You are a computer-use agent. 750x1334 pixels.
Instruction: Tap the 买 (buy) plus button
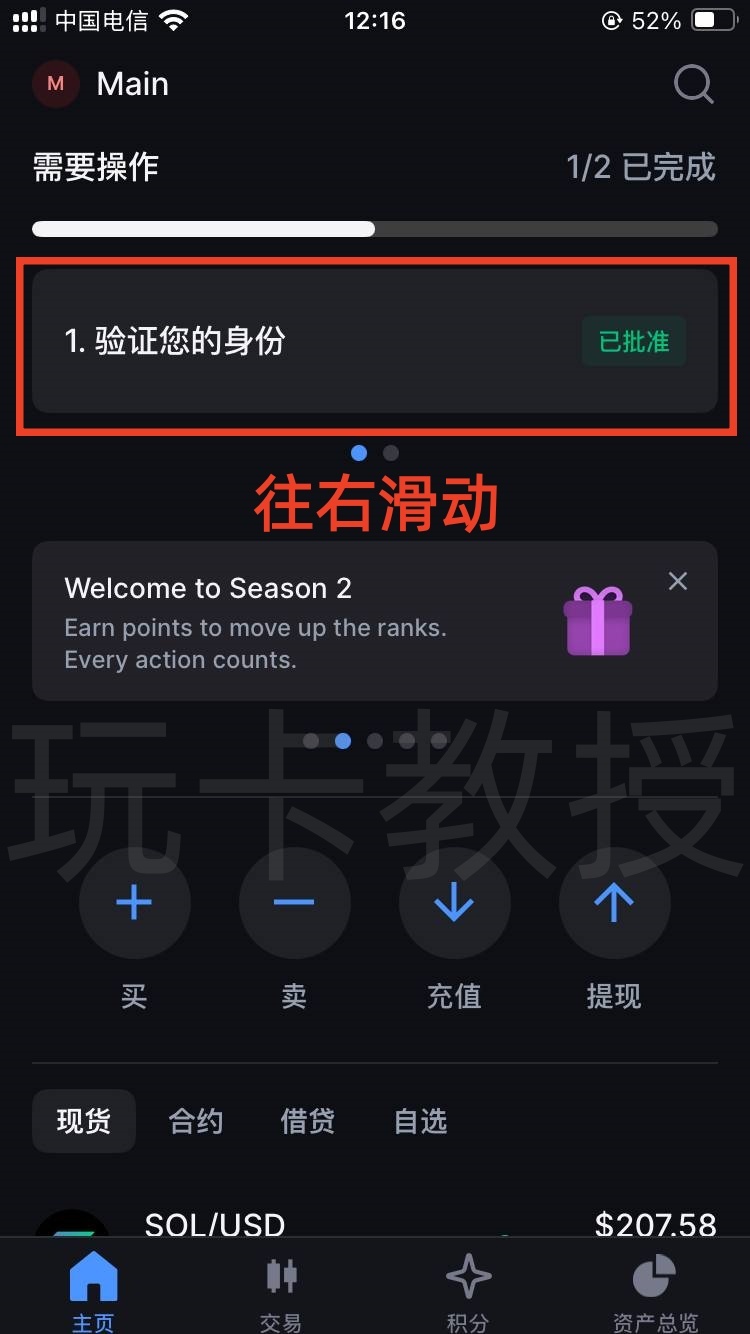tap(134, 904)
